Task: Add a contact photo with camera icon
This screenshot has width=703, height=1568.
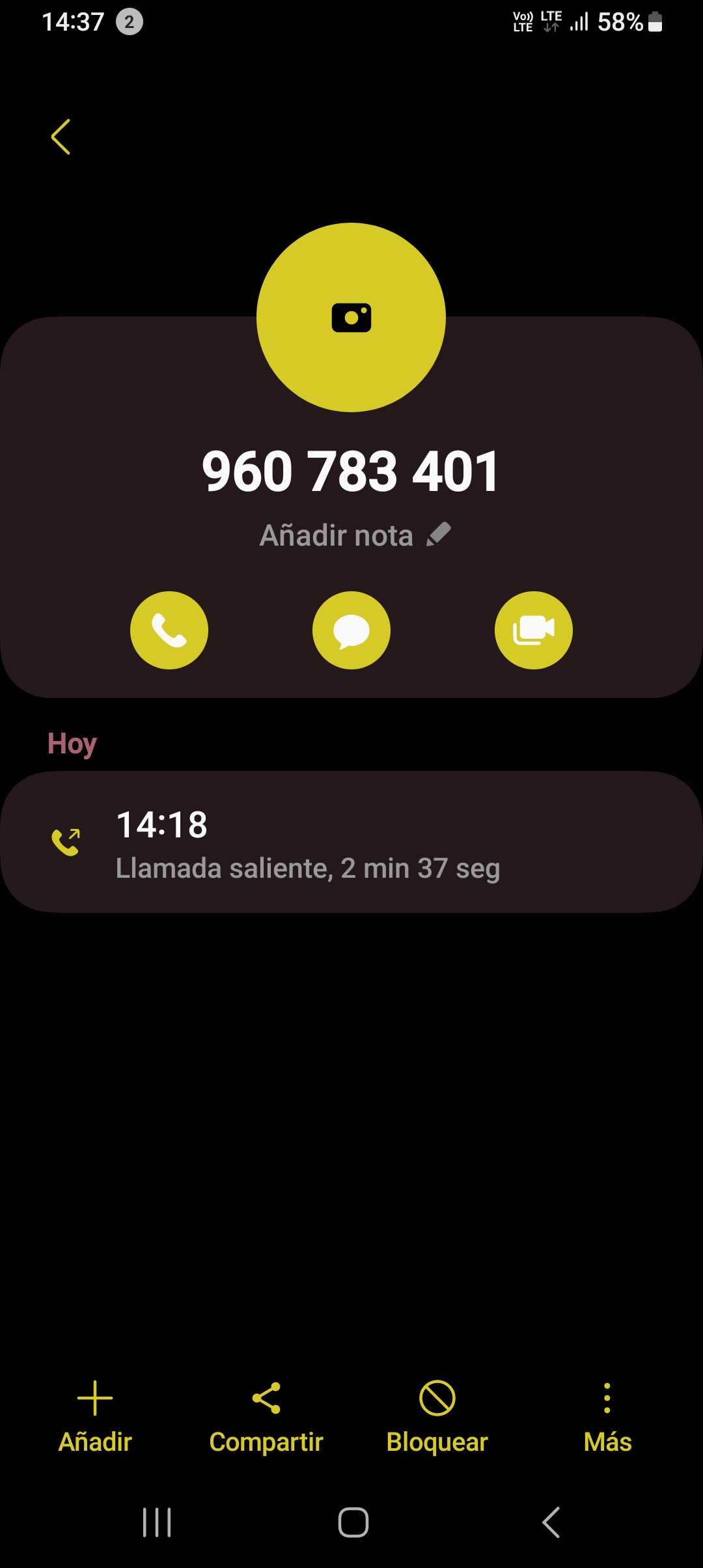Action: click(351, 318)
